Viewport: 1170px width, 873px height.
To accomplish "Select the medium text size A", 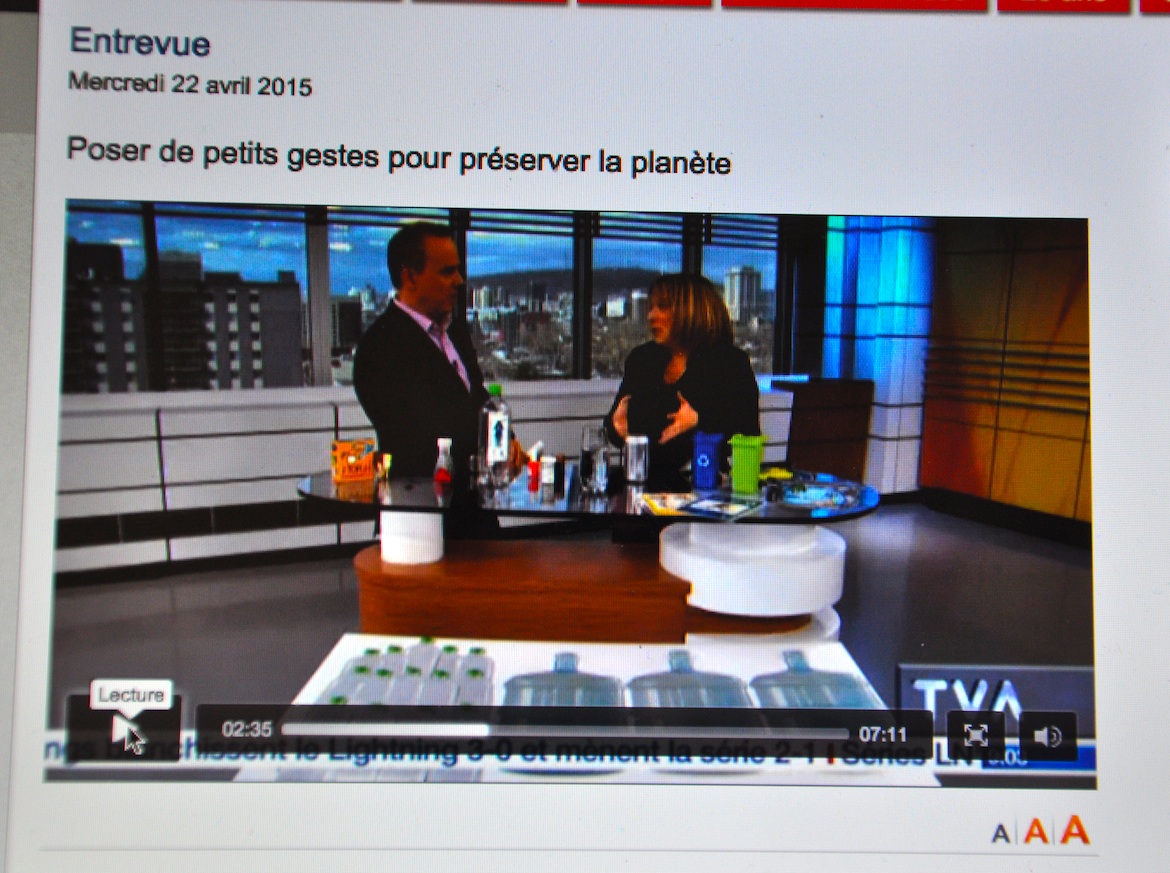I will [x=1035, y=831].
